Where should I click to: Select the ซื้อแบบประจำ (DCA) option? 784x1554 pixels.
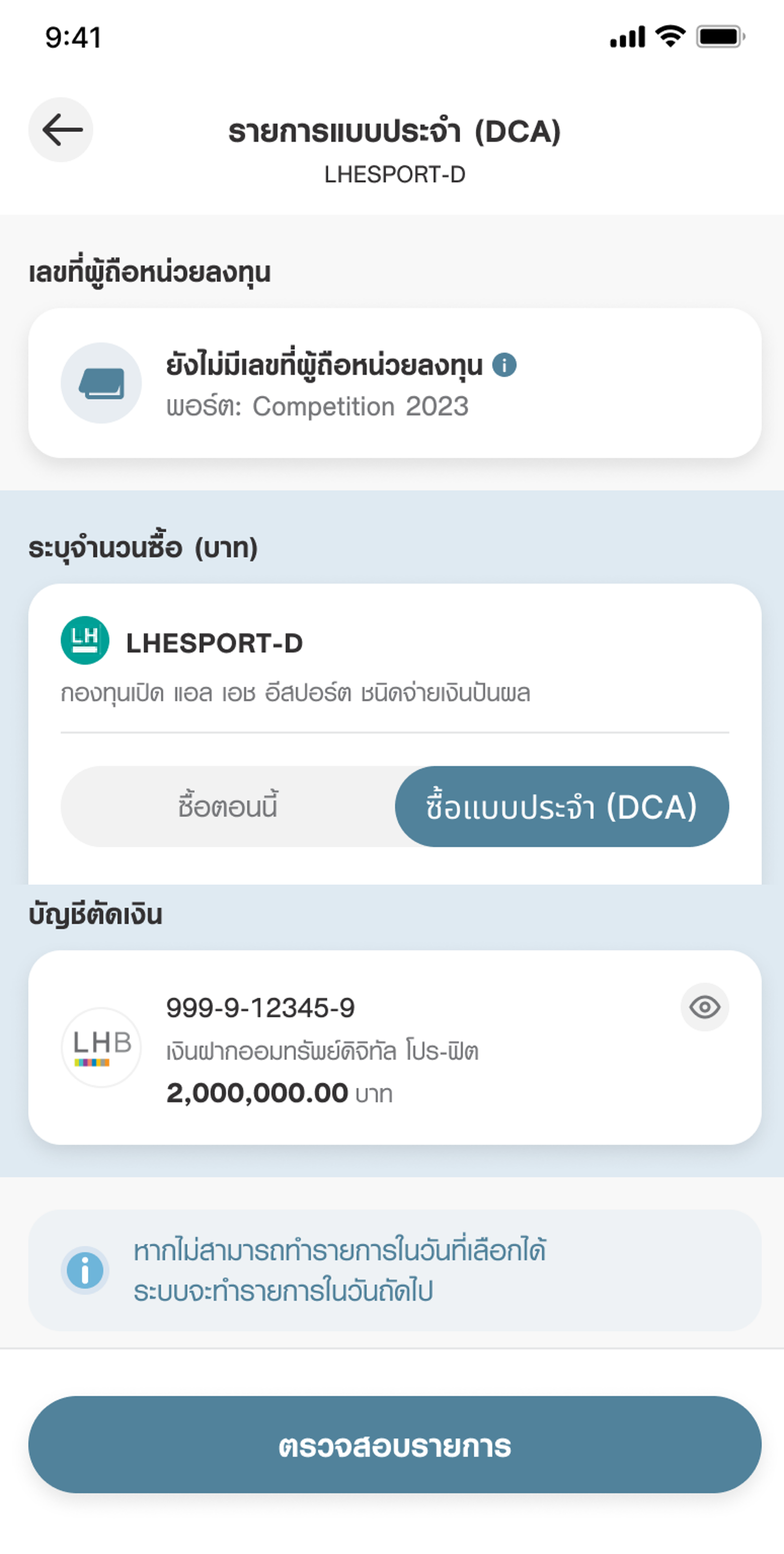point(562,807)
